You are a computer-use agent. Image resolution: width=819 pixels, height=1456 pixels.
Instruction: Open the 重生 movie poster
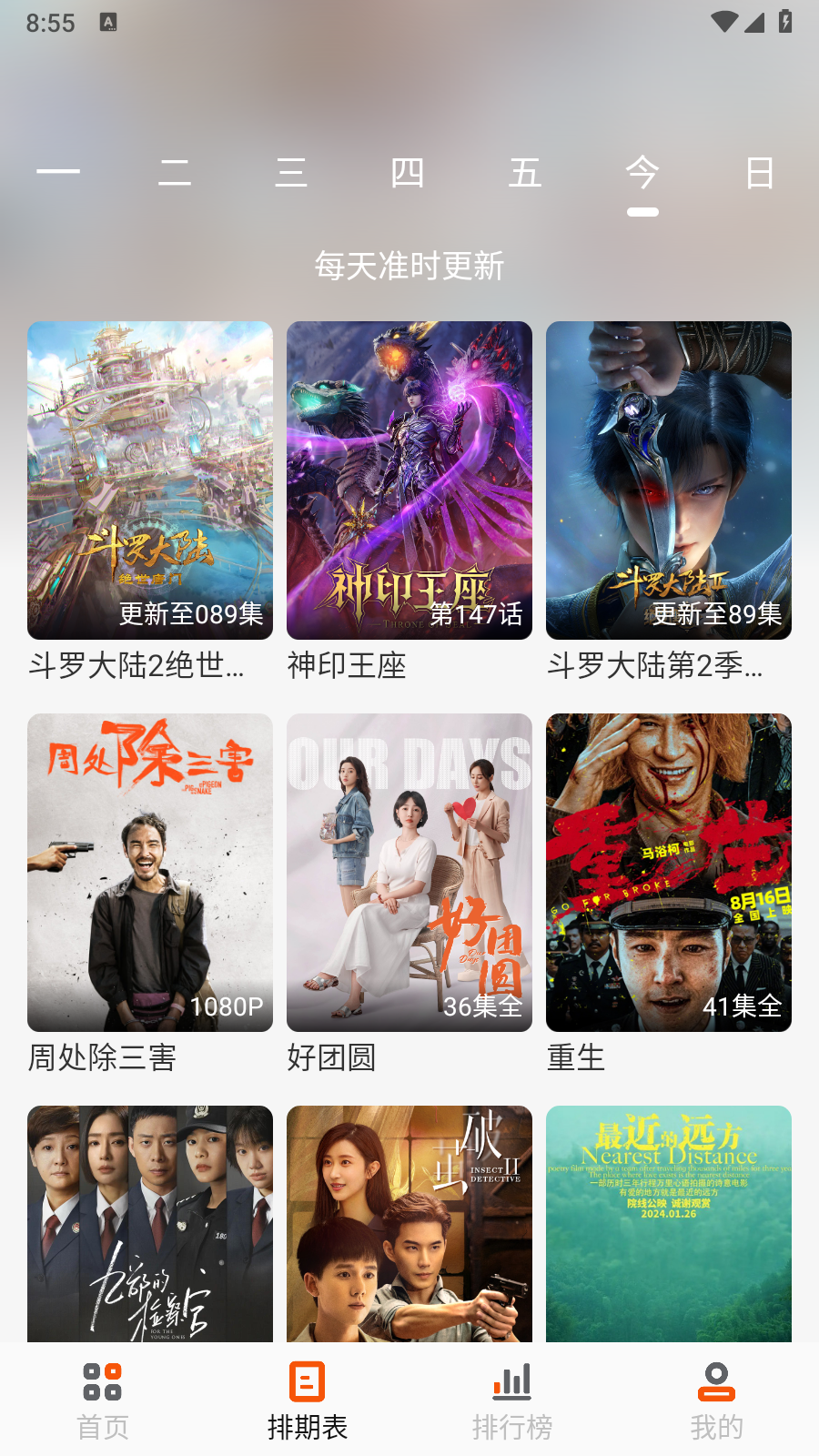668,872
